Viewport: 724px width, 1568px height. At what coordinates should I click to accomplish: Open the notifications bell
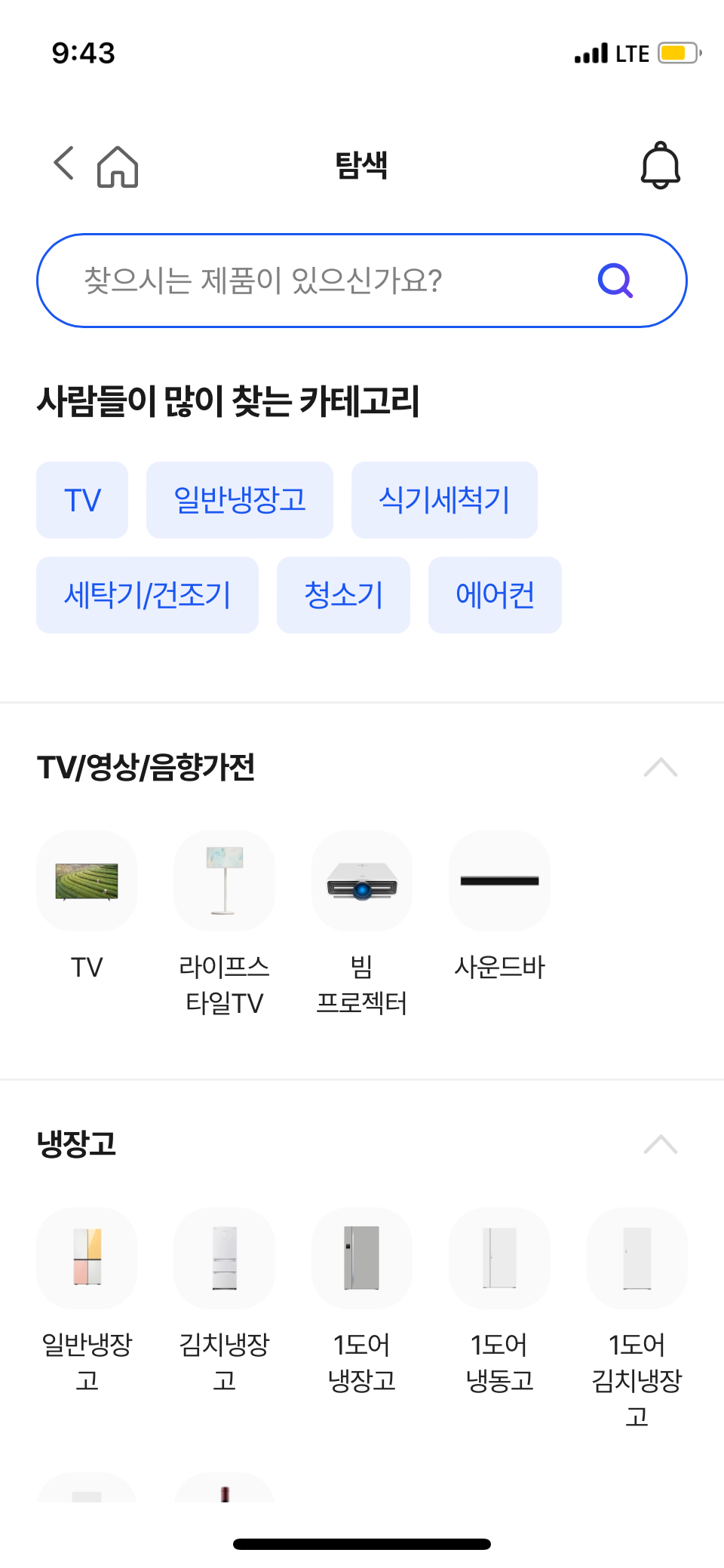(x=660, y=165)
